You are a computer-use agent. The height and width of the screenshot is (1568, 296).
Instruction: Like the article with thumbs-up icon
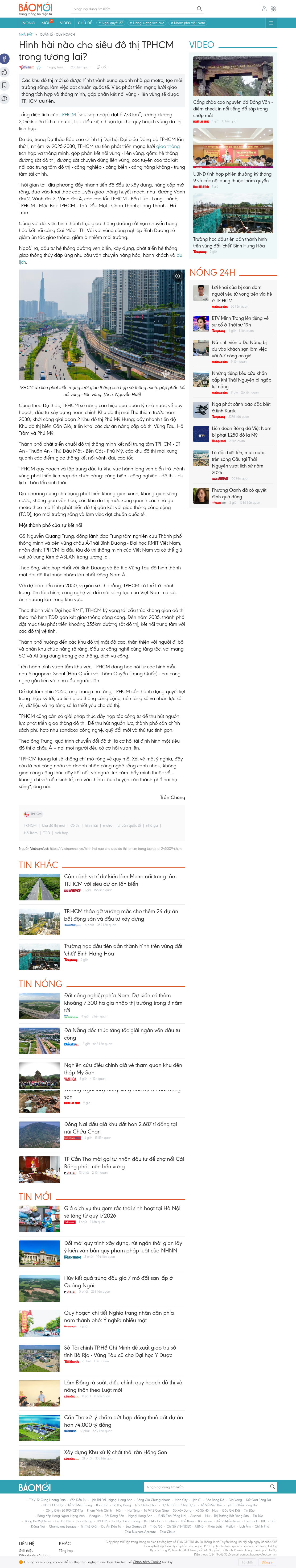tap(4, 72)
